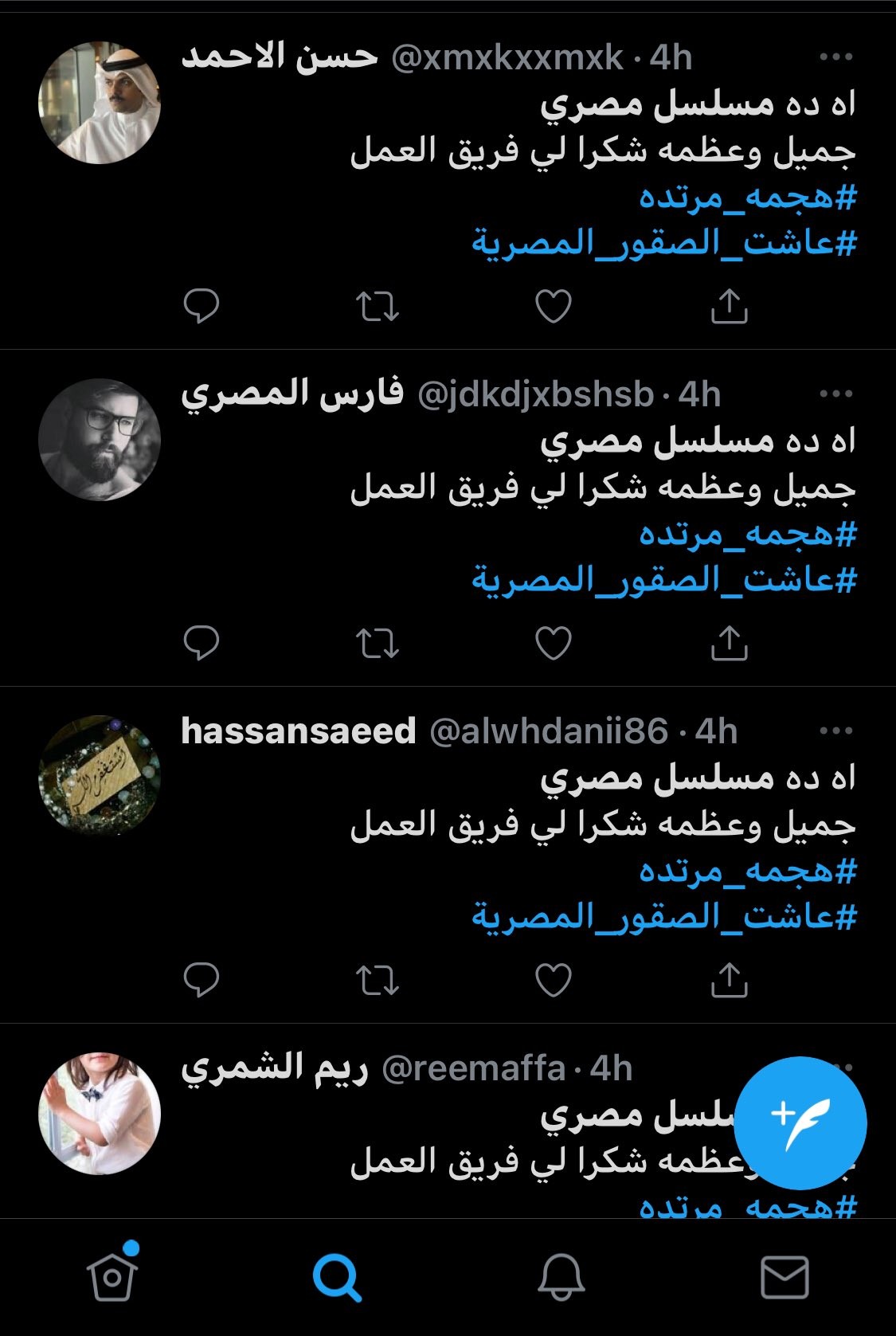Open #هجمه_مرتده hashtag in @xmxkxxmxk's tweet
The image size is (896, 1336).
[x=747, y=197]
